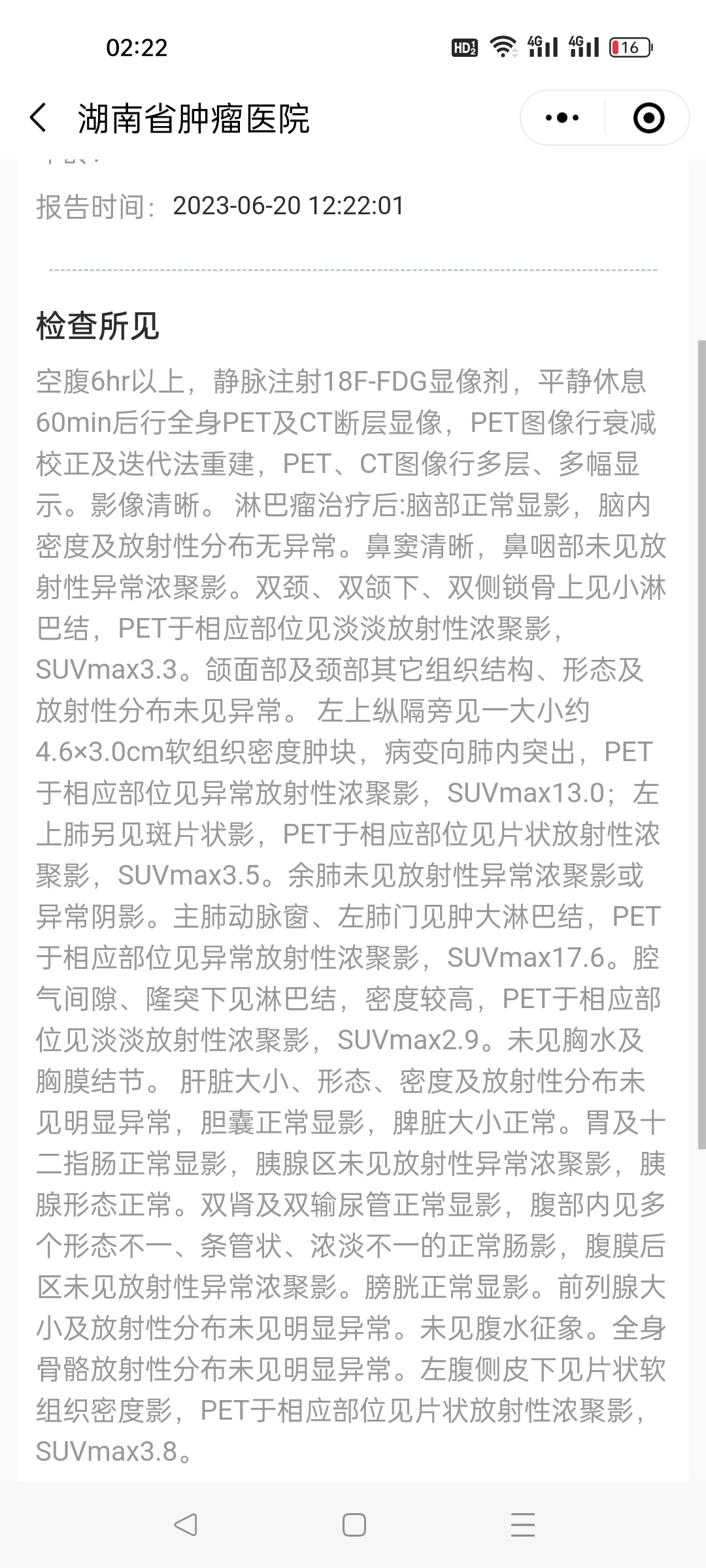The width and height of the screenshot is (706, 1568).
Task: Open the mini program three-dot menu
Action: tap(562, 118)
